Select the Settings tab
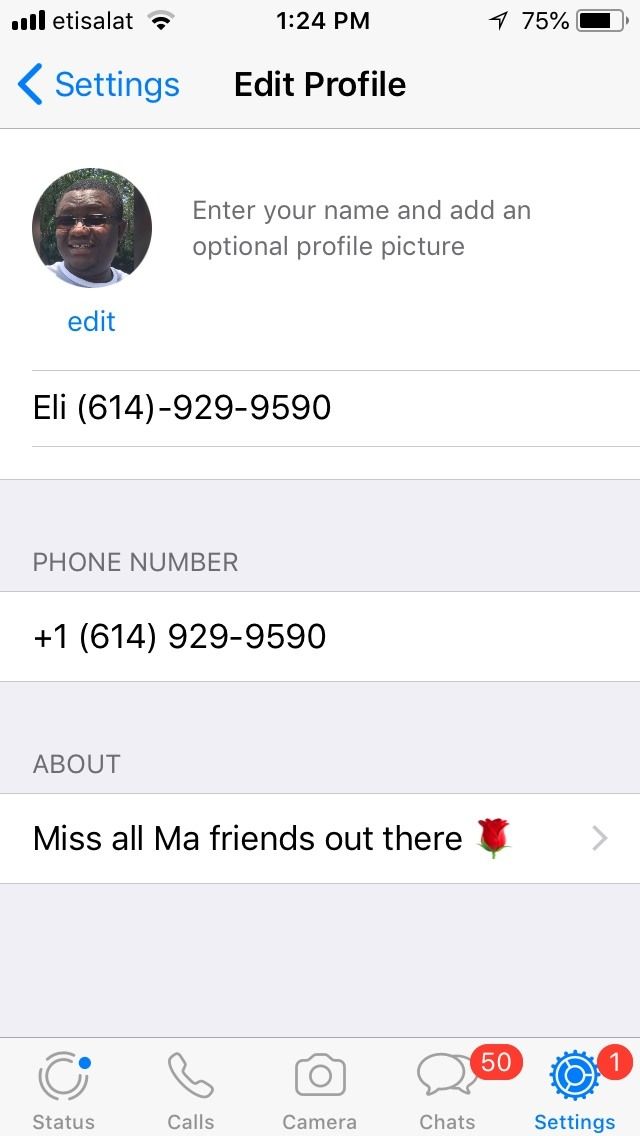Viewport: 640px width, 1136px height. click(575, 1090)
